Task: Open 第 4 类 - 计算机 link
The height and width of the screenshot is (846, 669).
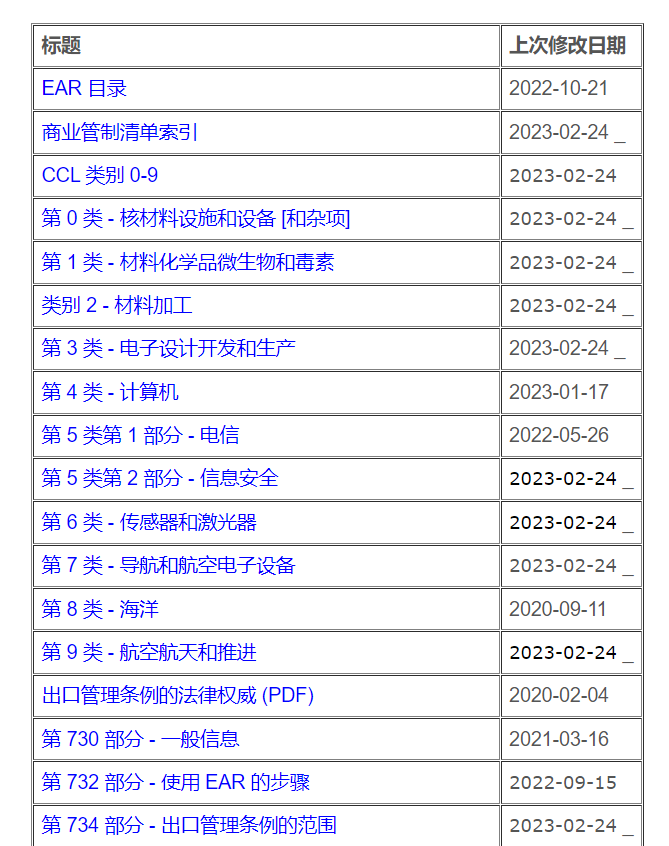Action: [110, 392]
